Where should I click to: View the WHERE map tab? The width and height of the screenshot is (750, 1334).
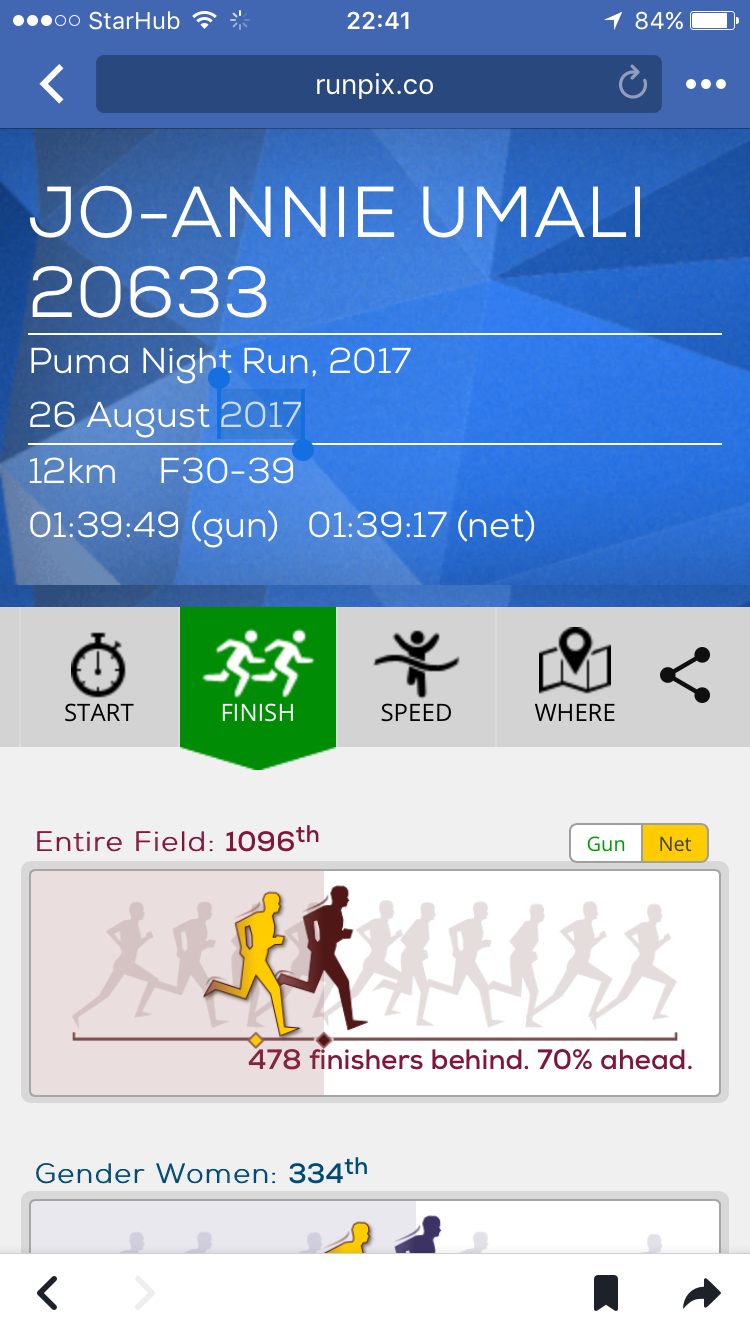575,678
